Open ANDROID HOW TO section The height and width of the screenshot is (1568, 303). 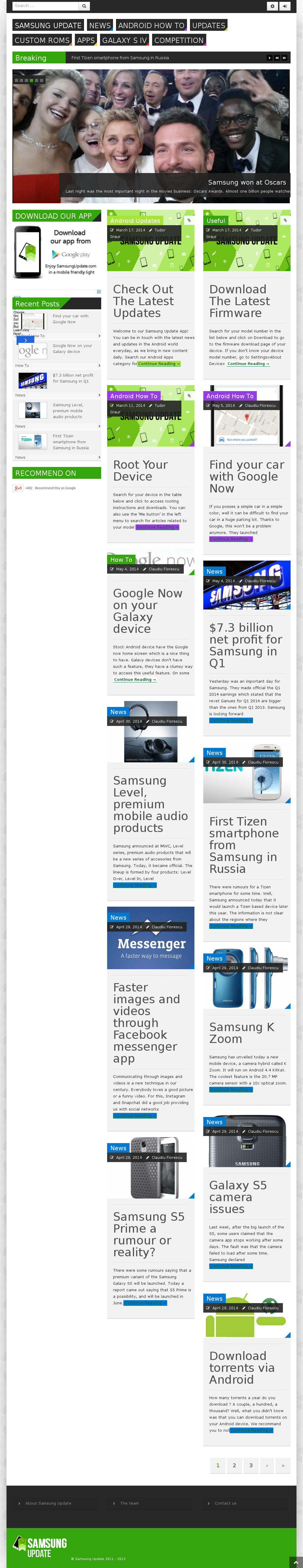pyautogui.click(x=151, y=25)
